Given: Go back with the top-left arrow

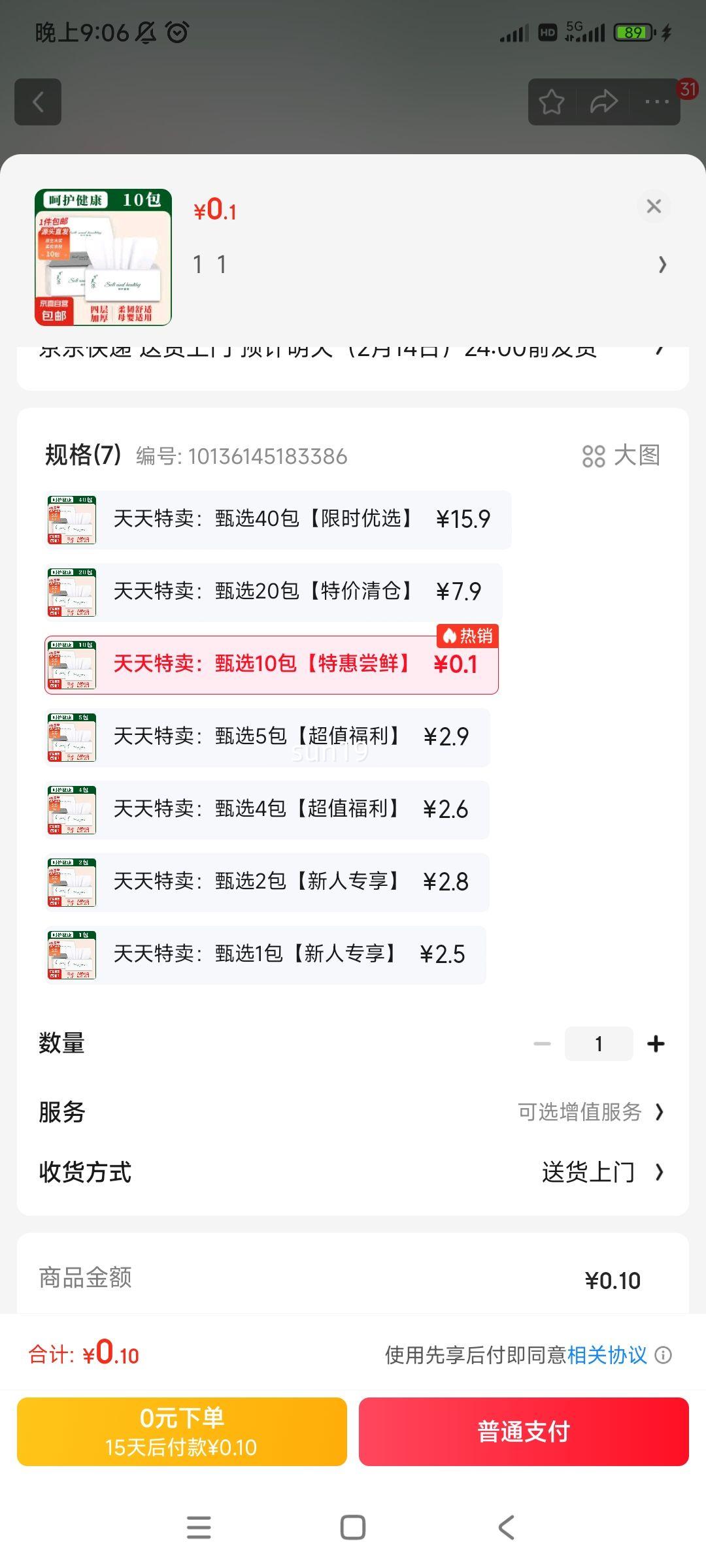Looking at the screenshot, I should pos(38,102).
